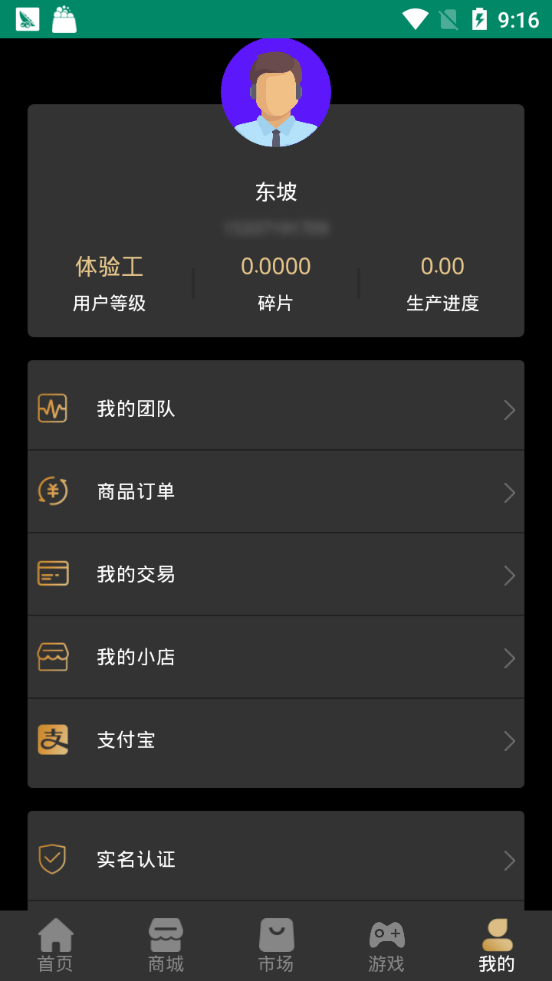Image resolution: width=552 pixels, height=981 pixels.
Task: Tap the profile avatar picture
Action: pos(276,93)
